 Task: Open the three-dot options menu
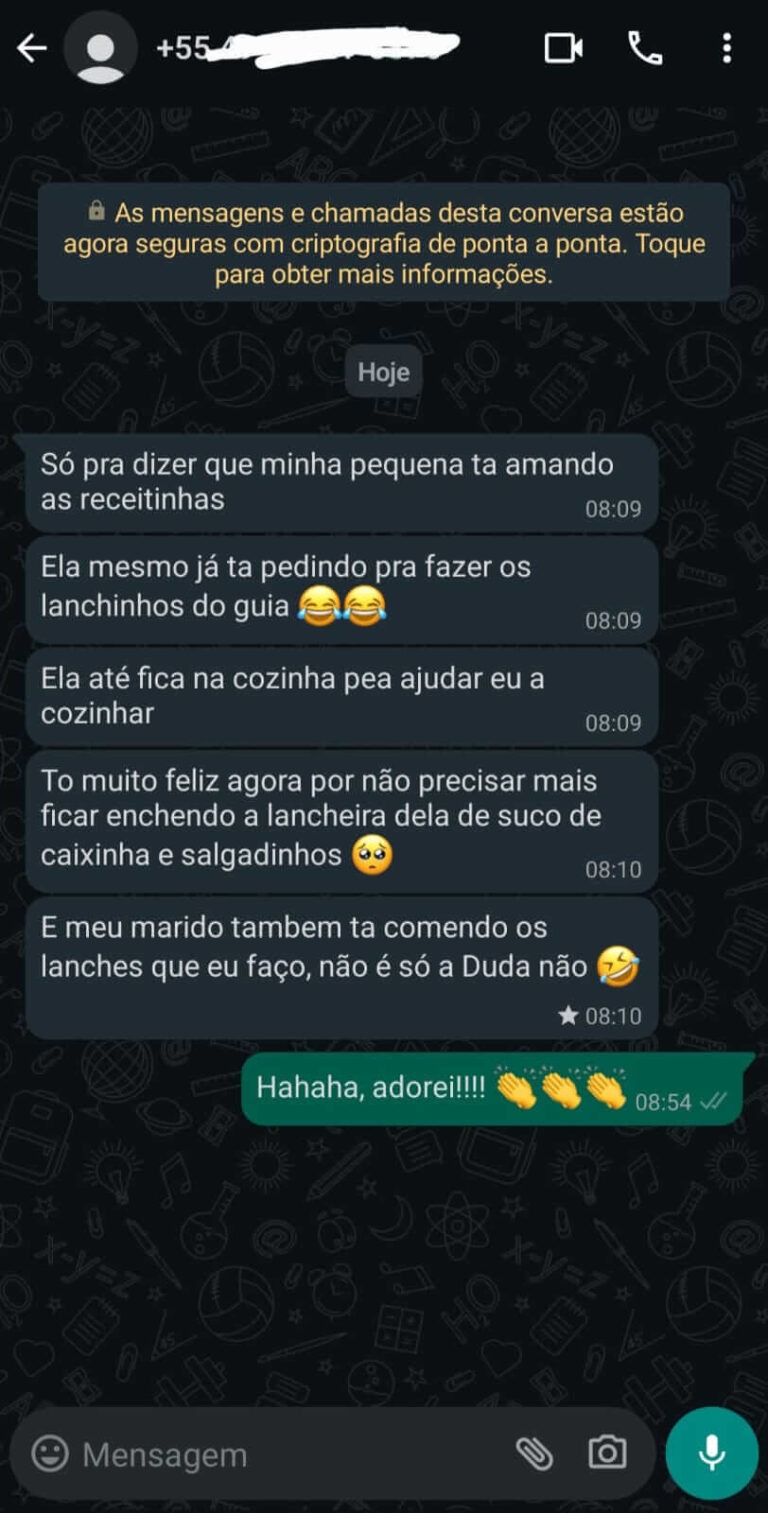pyautogui.click(x=725, y=47)
